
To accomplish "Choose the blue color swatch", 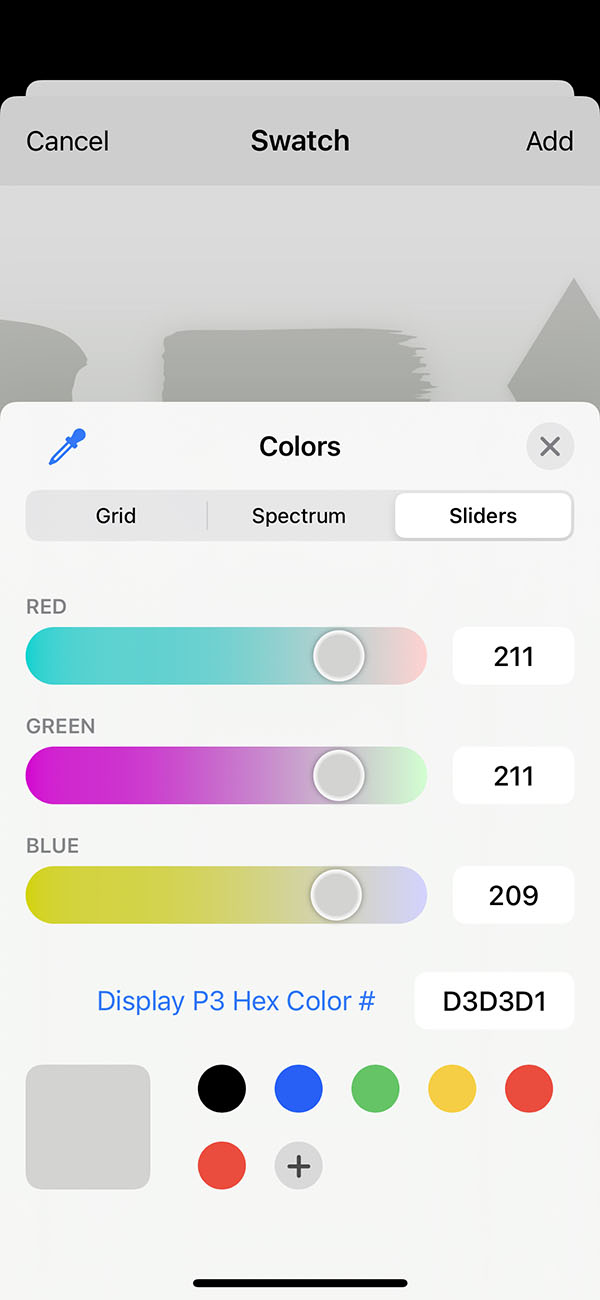I will coord(299,1089).
